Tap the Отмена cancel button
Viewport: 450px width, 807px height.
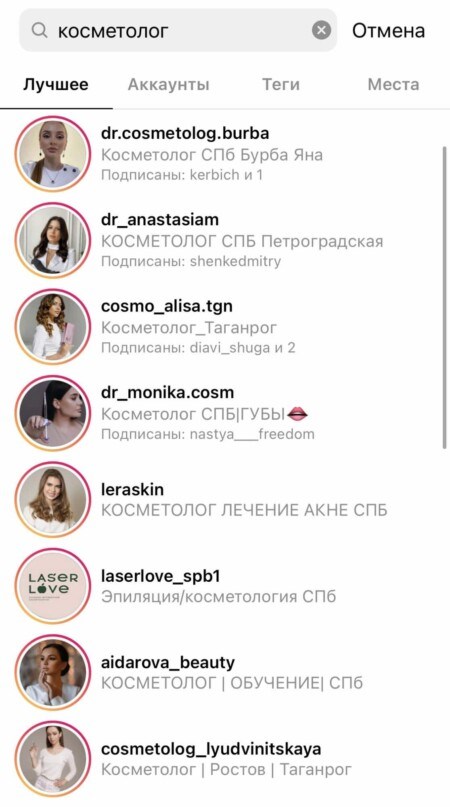click(388, 31)
